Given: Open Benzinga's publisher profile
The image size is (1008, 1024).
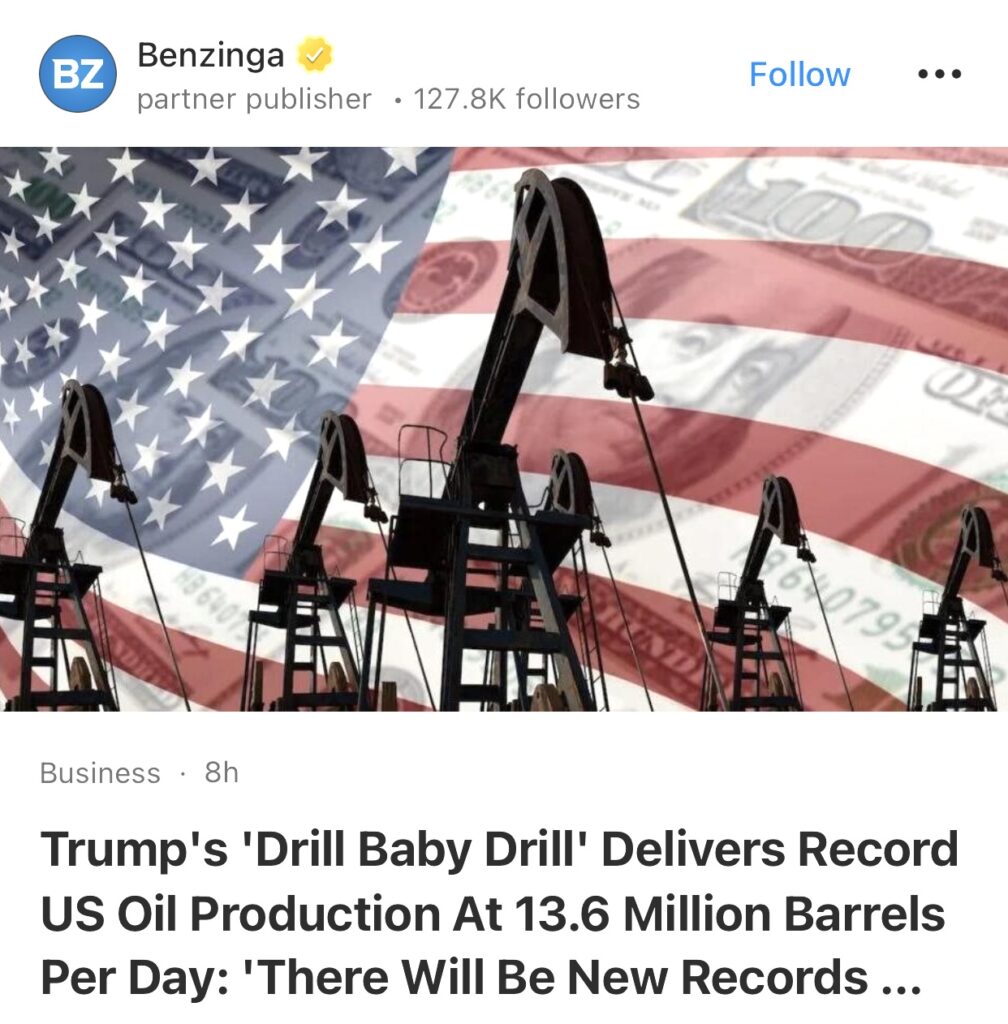Looking at the screenshot, I should [x=210, y=56].
